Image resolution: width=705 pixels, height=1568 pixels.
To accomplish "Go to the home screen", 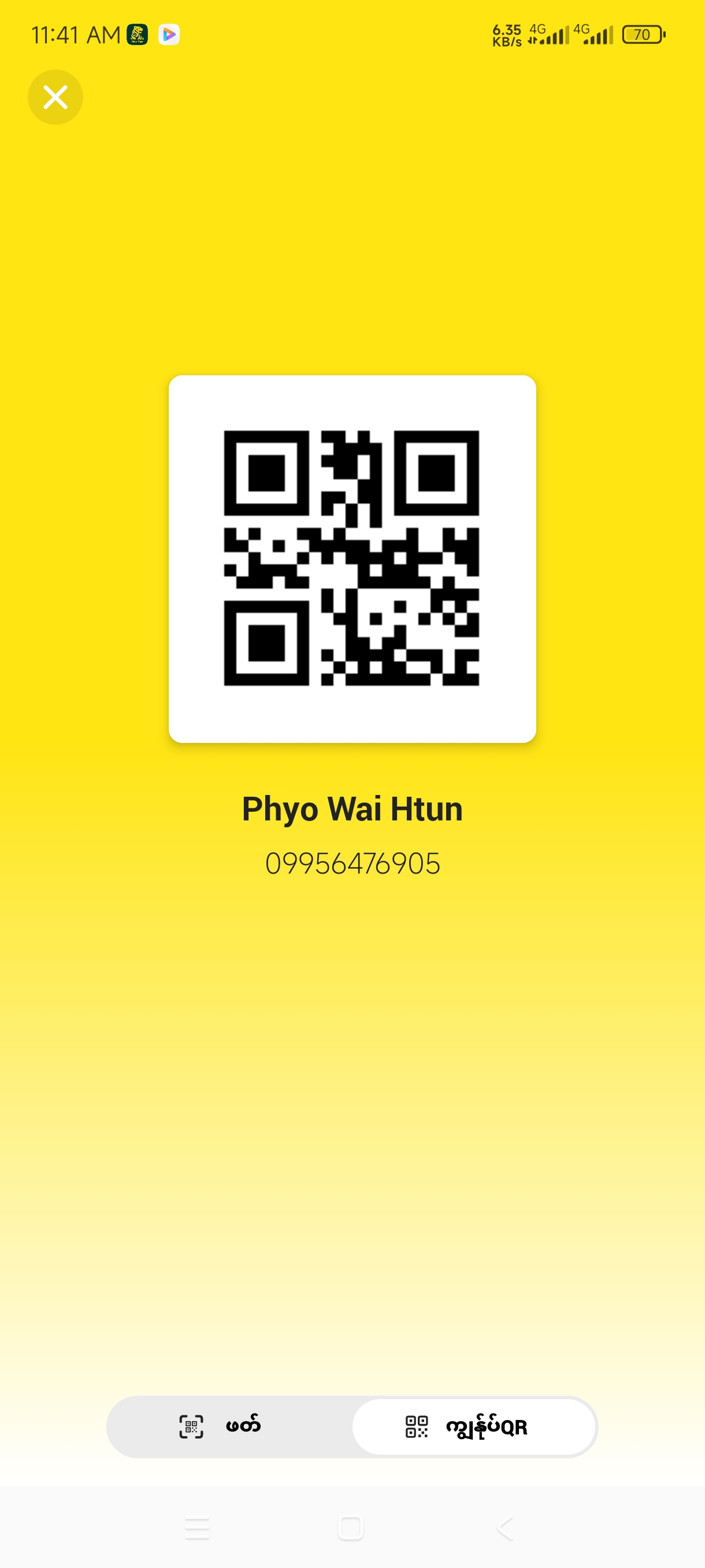I will point(350,1528).
